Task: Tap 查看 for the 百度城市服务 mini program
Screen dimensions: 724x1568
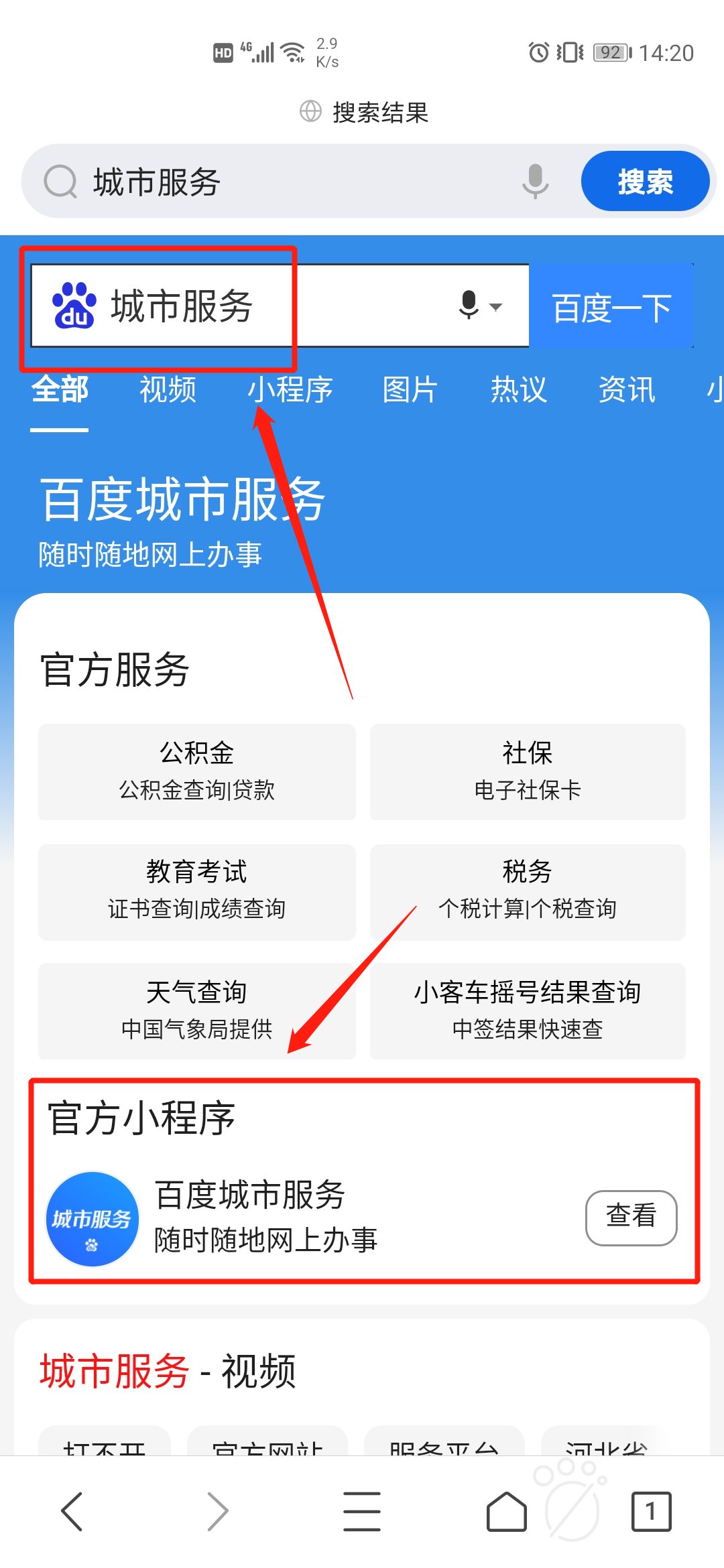Action: [x=631, y=1218]
